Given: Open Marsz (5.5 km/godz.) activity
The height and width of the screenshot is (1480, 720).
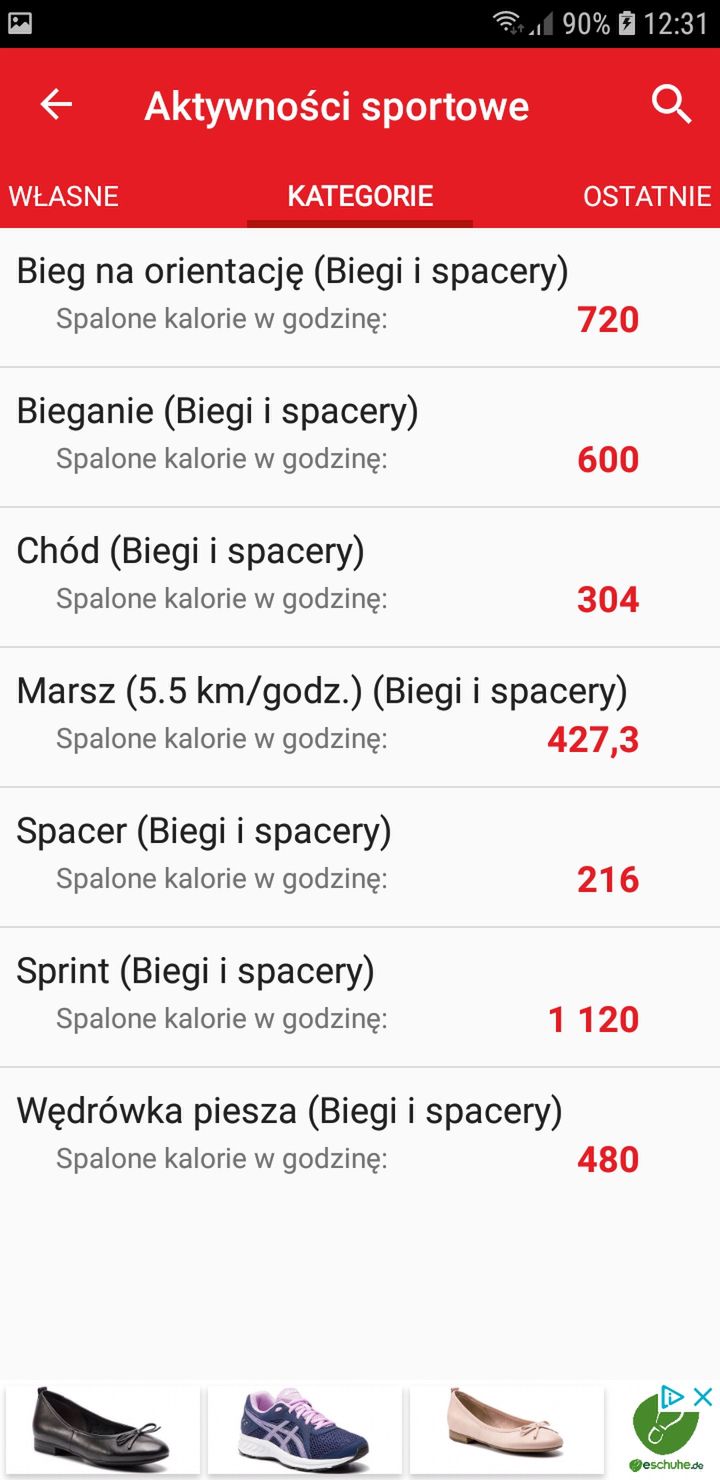Looking at the screenshot, I should tap(360, 717).
